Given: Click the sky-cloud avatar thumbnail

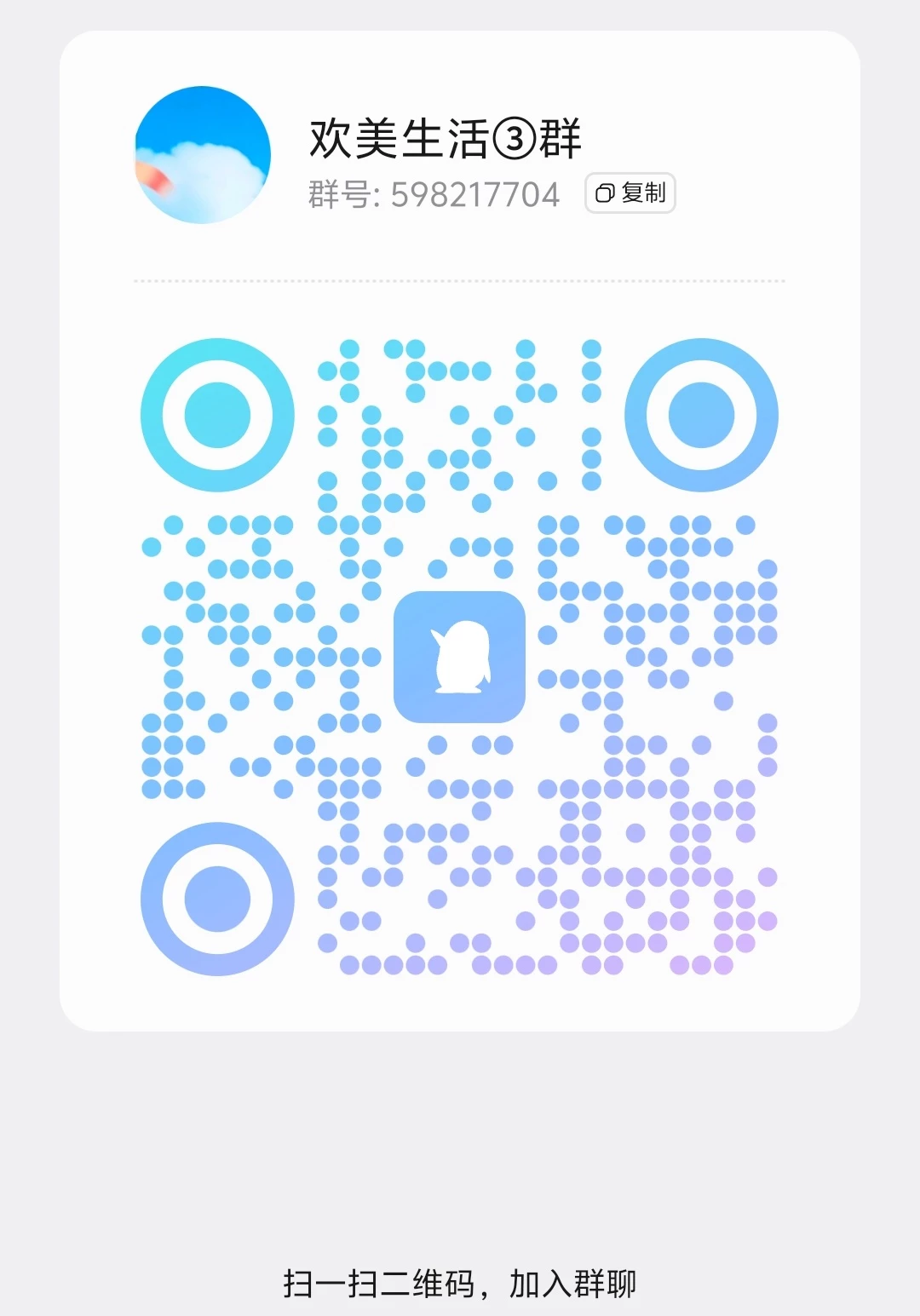Looking at the screenshot, I should click(x=201, y=156).
